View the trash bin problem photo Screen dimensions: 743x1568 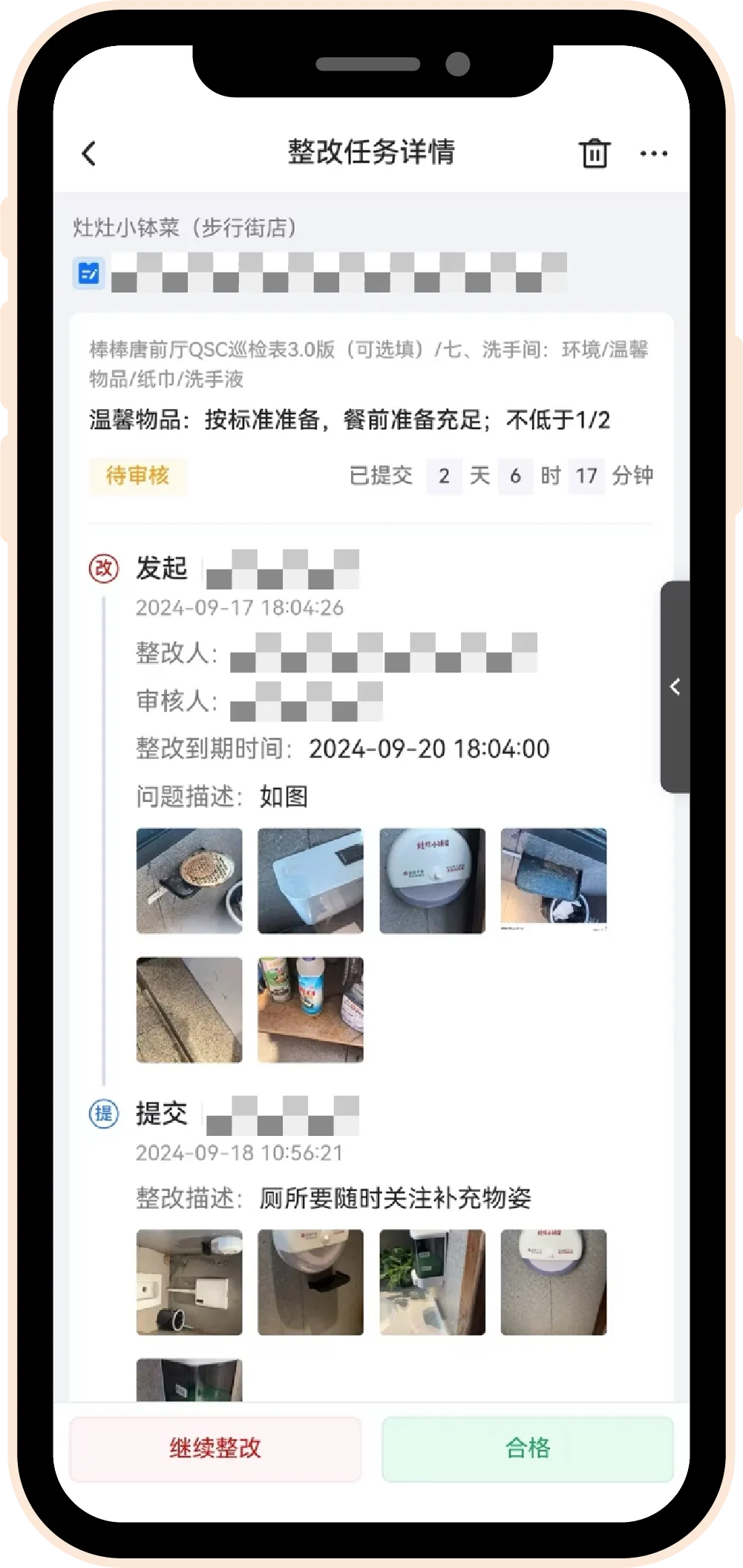pyautogui.click(x=554, y=881)
